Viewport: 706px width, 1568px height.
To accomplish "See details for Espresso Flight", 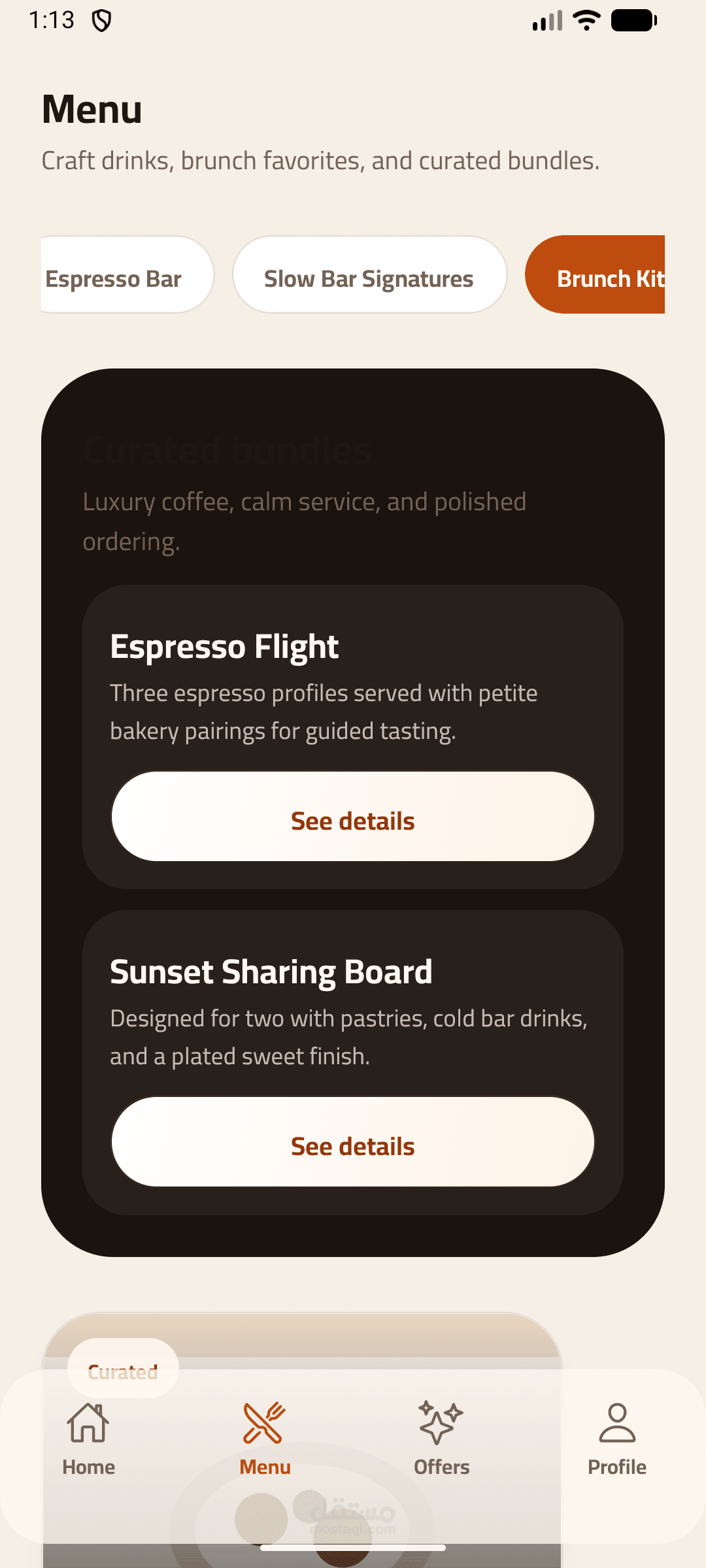I will click(x=353, y=819).
